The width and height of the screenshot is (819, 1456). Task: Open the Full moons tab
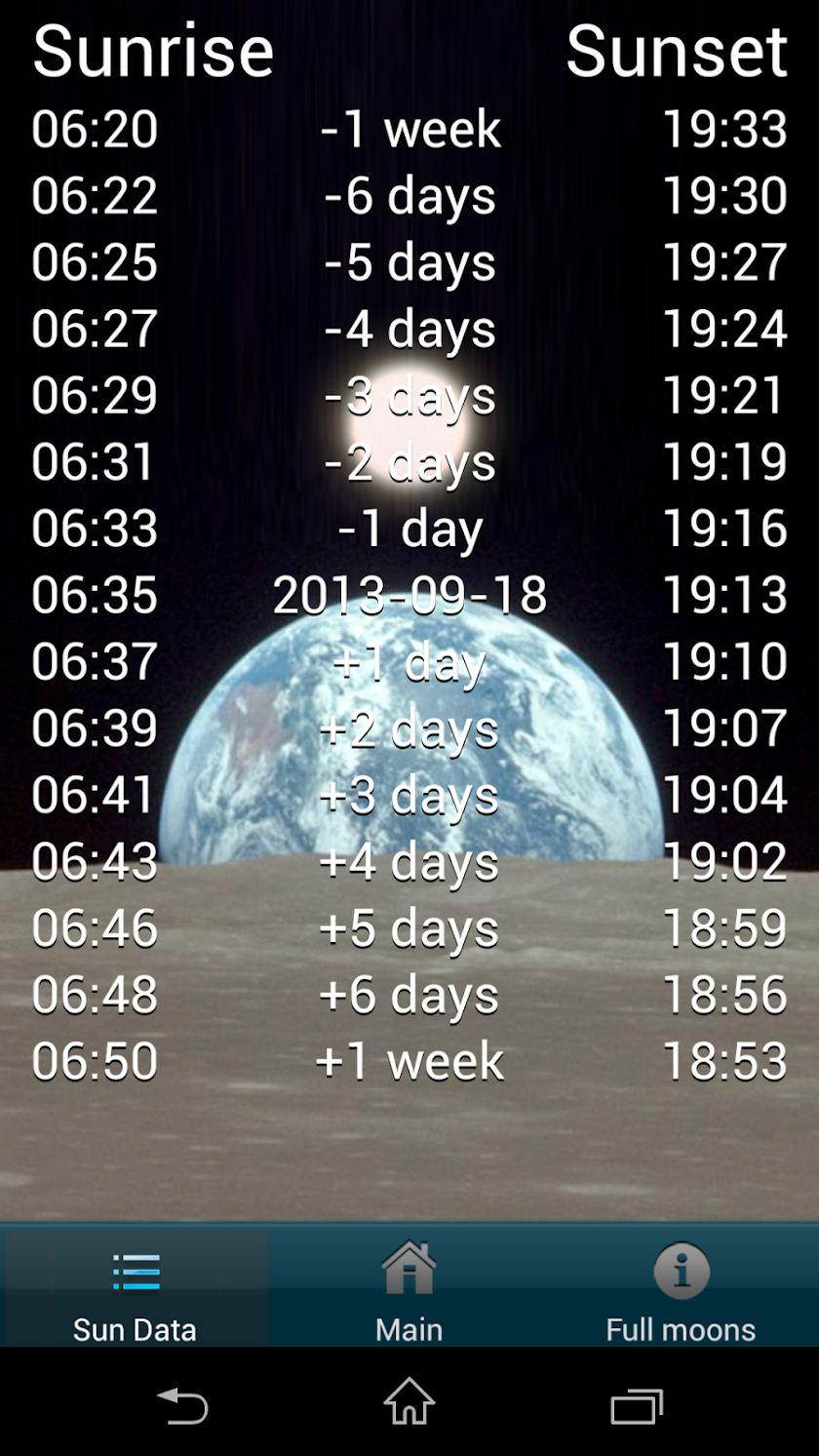click(681, 1289)
